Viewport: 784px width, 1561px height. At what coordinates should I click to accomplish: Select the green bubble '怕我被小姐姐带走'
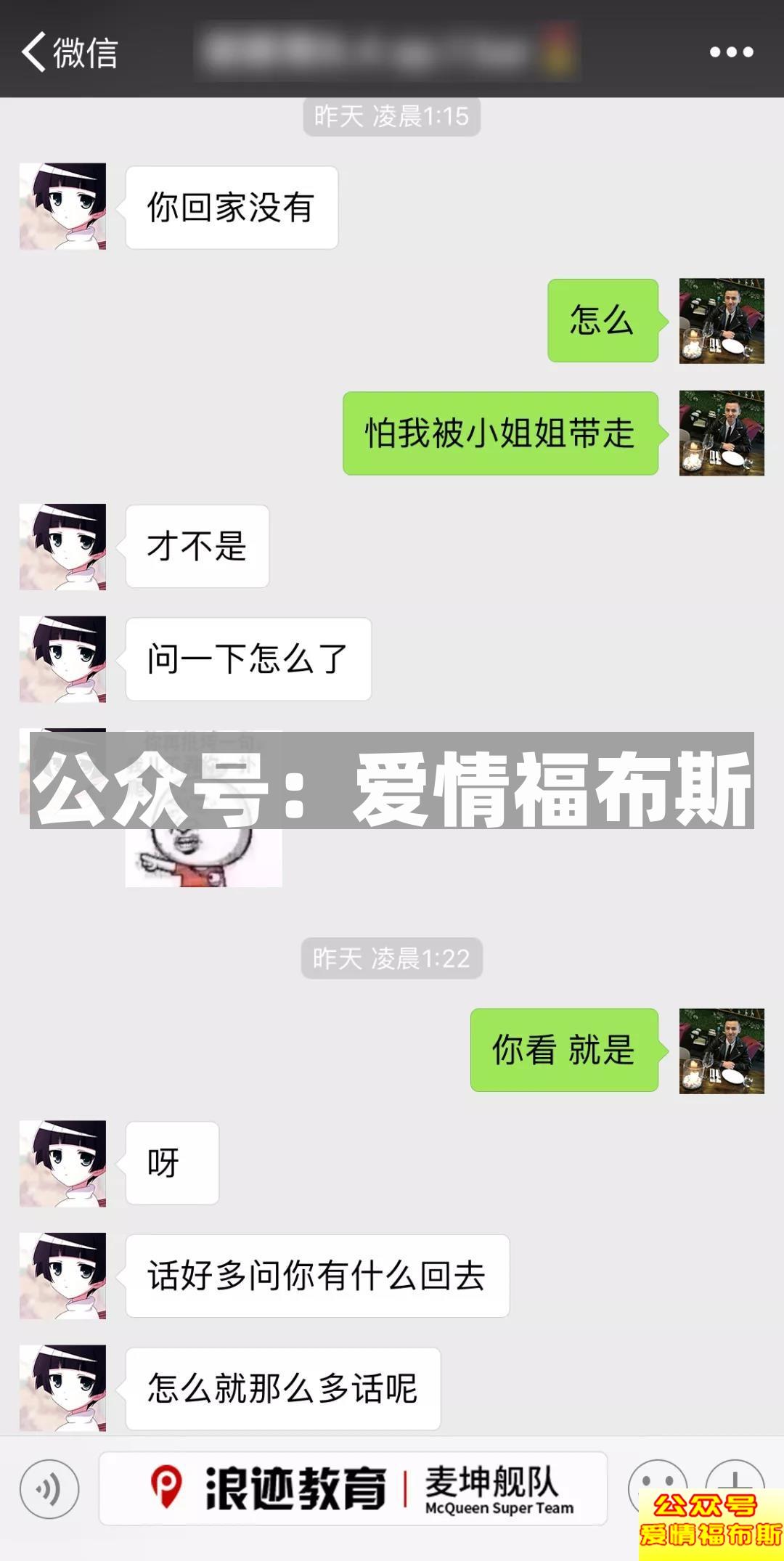(501, 433)
